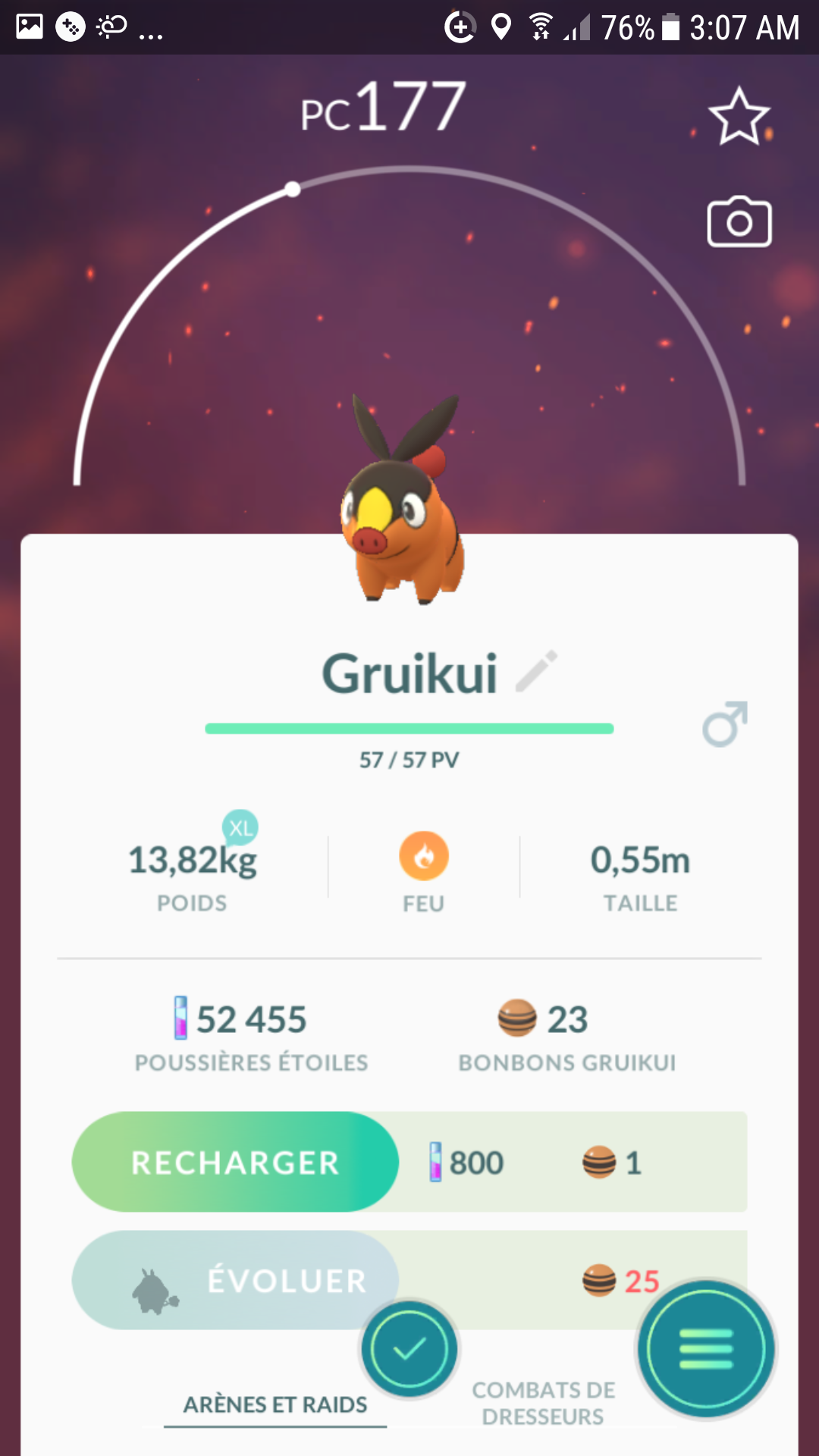Screen dimensions: 819x1456
Task: Tap the RECHARGER power-up button
Action: [235, 1162]
